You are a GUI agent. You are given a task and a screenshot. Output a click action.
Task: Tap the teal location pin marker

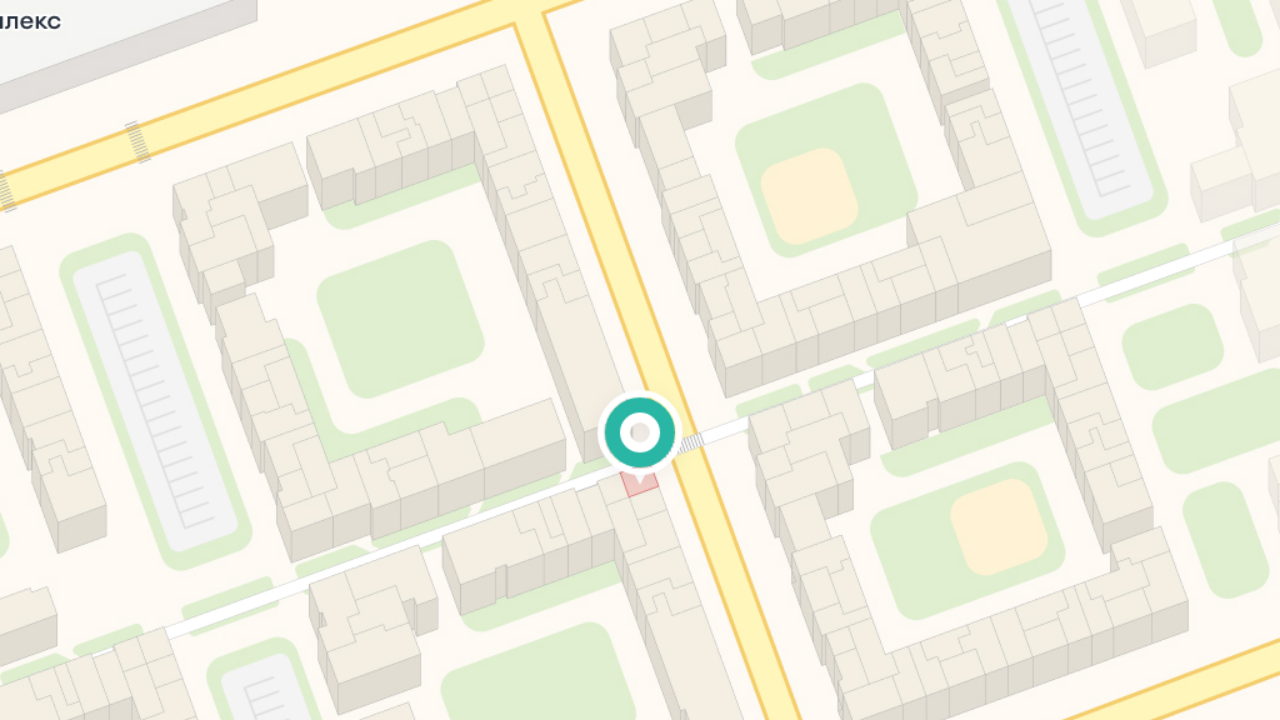640,433
